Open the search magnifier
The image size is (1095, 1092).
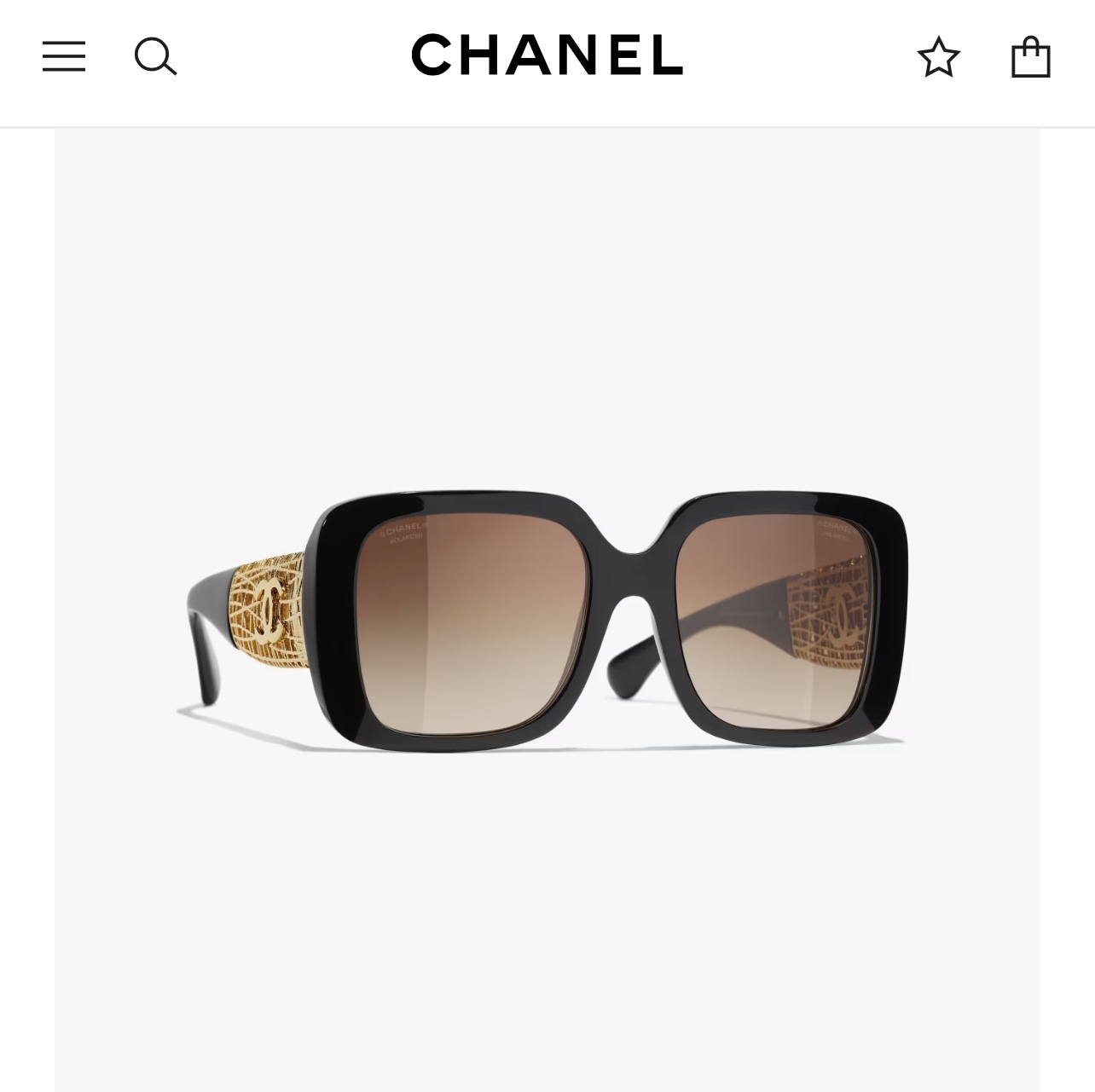(155, 57)
